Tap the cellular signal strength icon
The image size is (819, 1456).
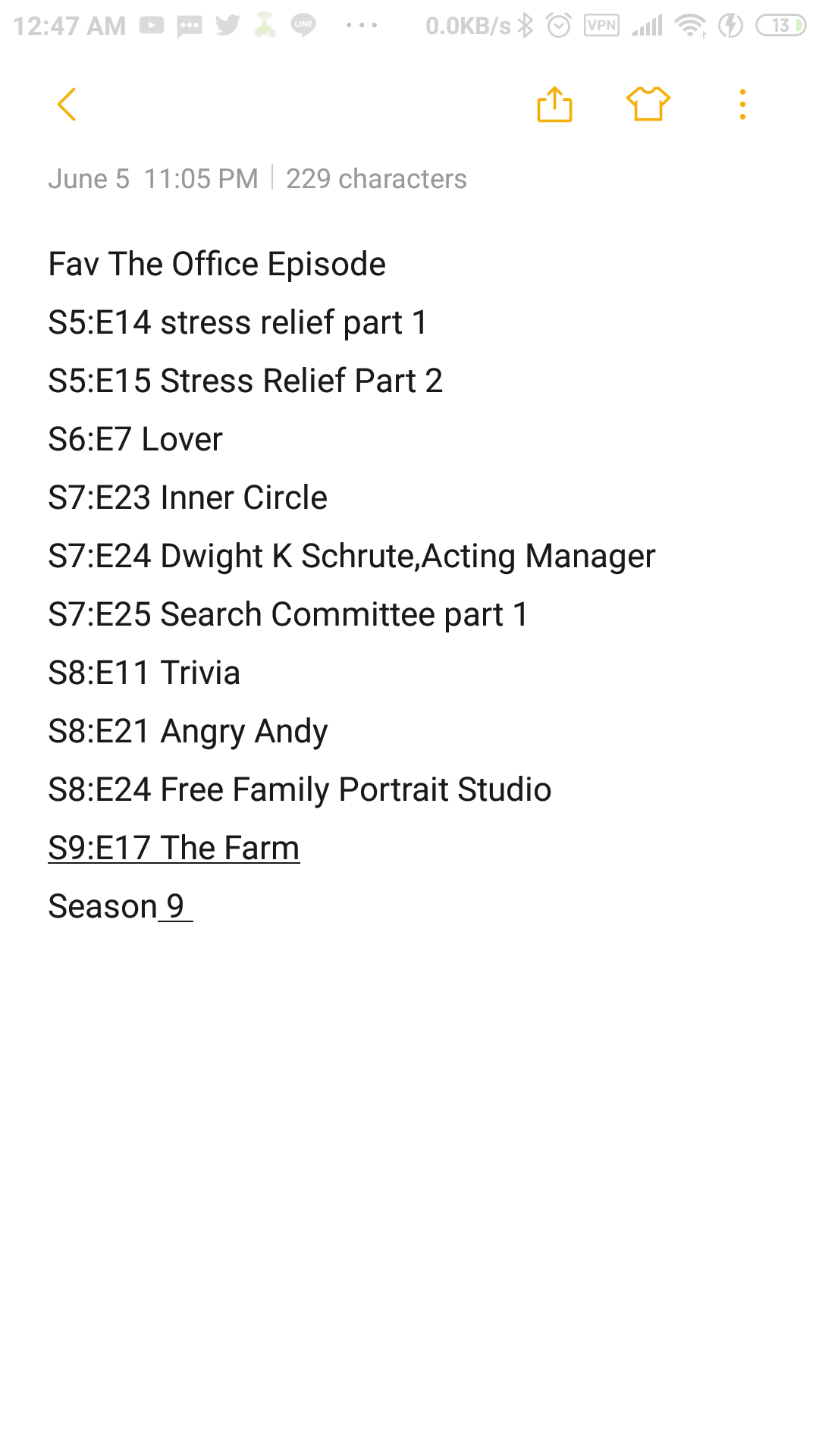(645, 25)
